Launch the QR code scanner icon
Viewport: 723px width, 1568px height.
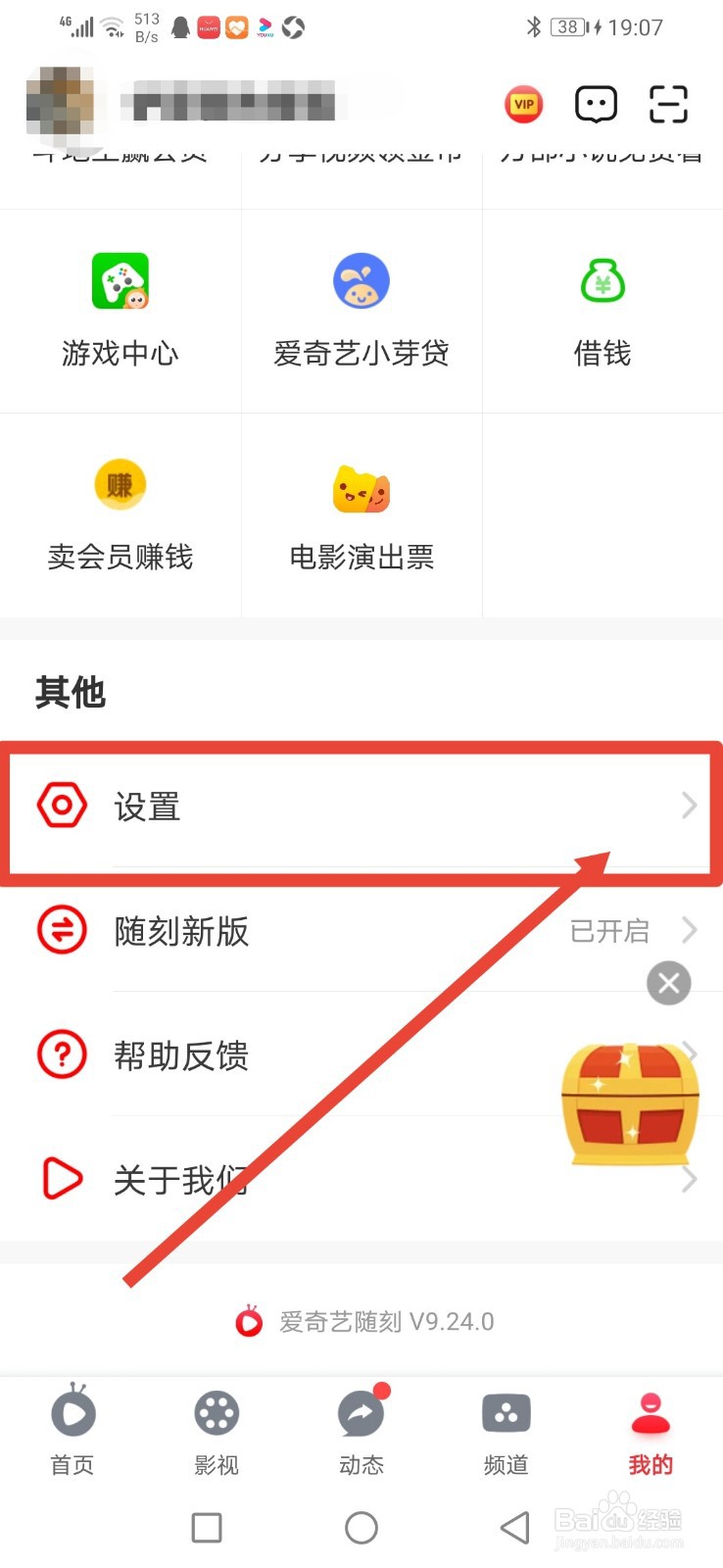667,103
